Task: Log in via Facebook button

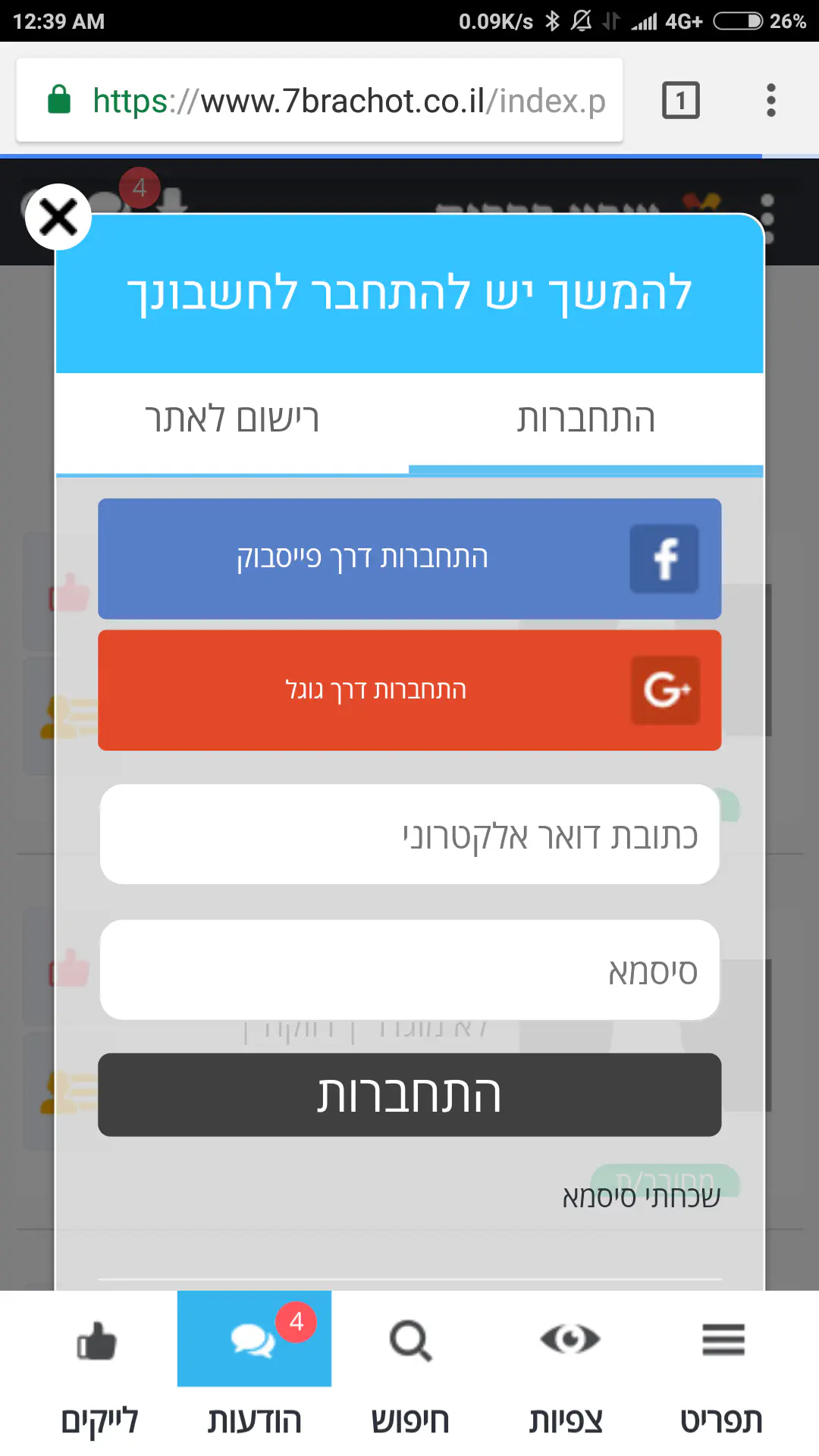Action: click(409, 559)
